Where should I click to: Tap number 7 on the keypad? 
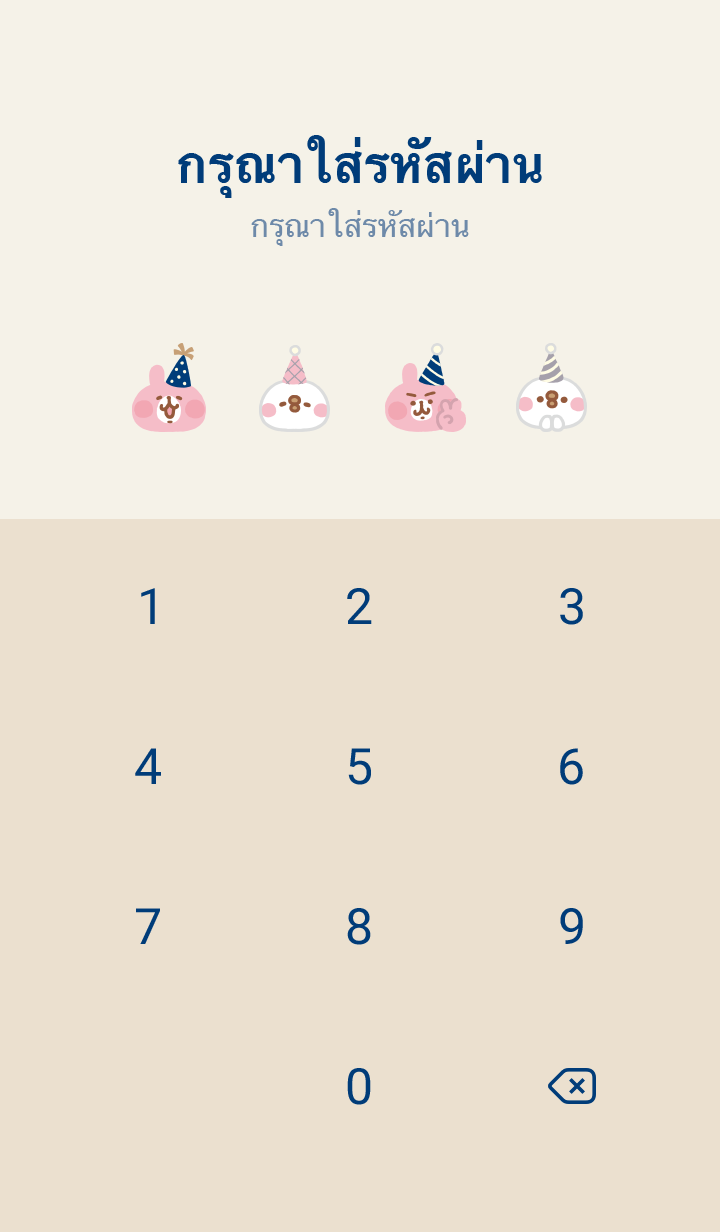pos(148,927)
